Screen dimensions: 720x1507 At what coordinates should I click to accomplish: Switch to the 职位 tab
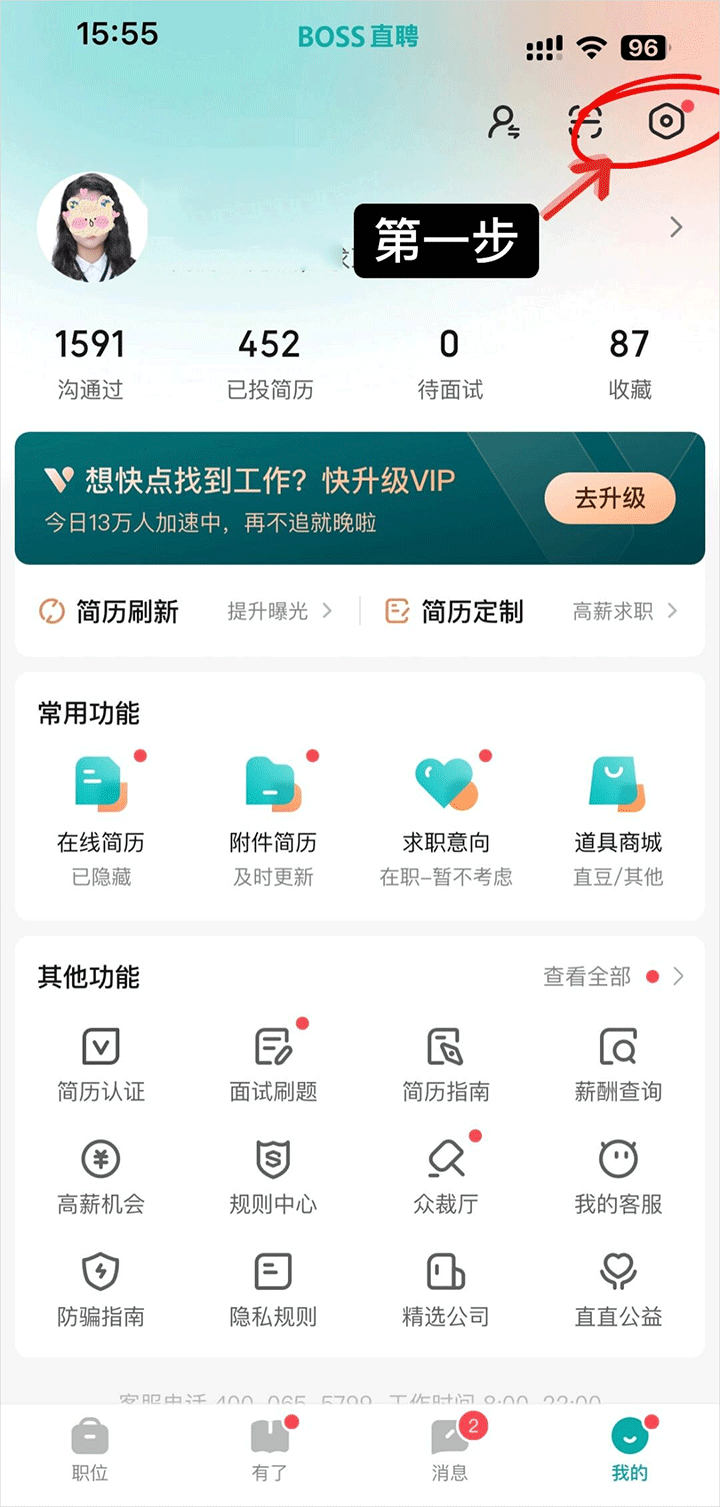(x=90, y=1451)
